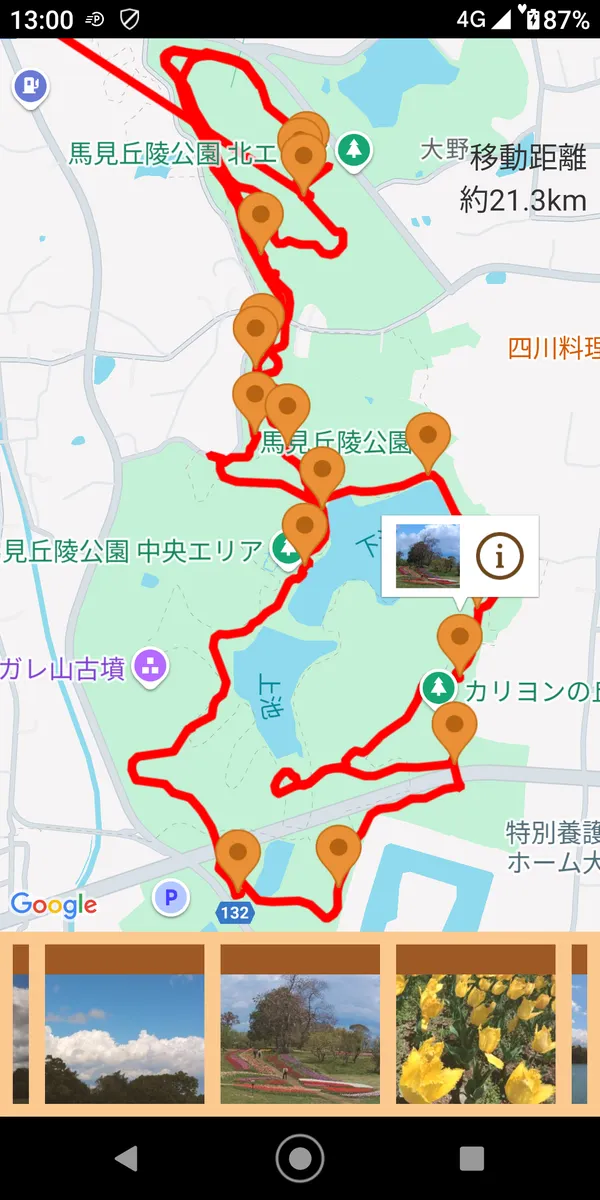Screen dimensions: 600x1200
Task: Tap the ガレ山古墳 landmark marker
Action: (x=152, y=665)
